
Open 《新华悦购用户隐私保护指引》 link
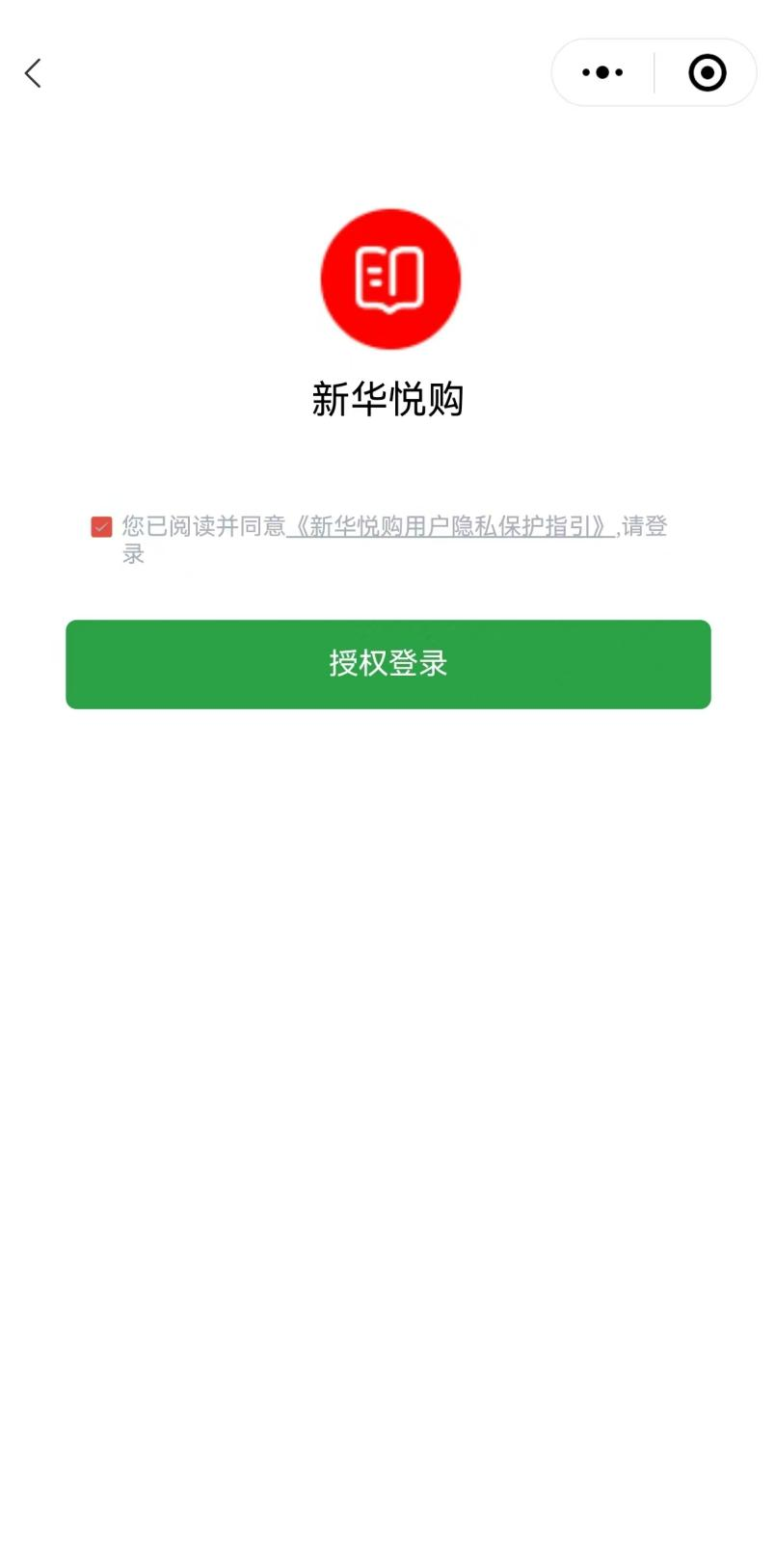tap(451, 527)
